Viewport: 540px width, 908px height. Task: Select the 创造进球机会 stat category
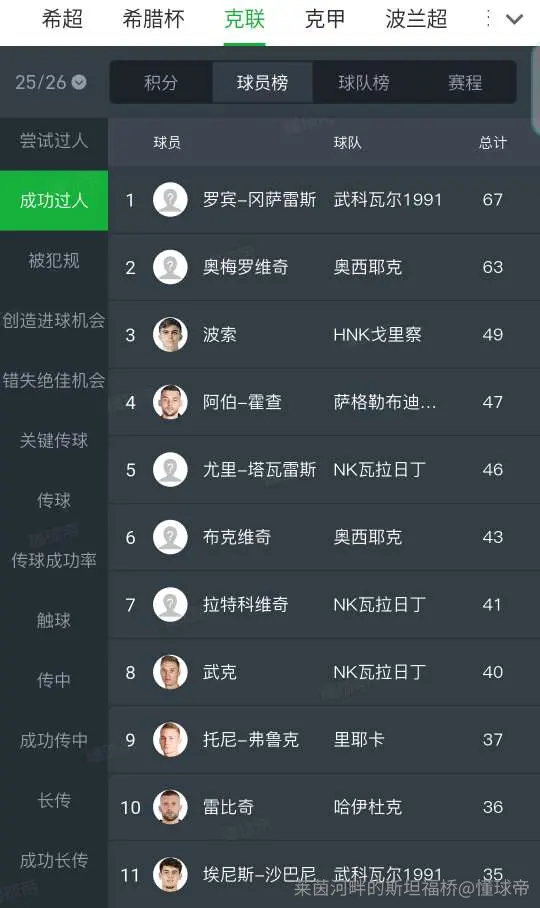[x=54, y=320]
